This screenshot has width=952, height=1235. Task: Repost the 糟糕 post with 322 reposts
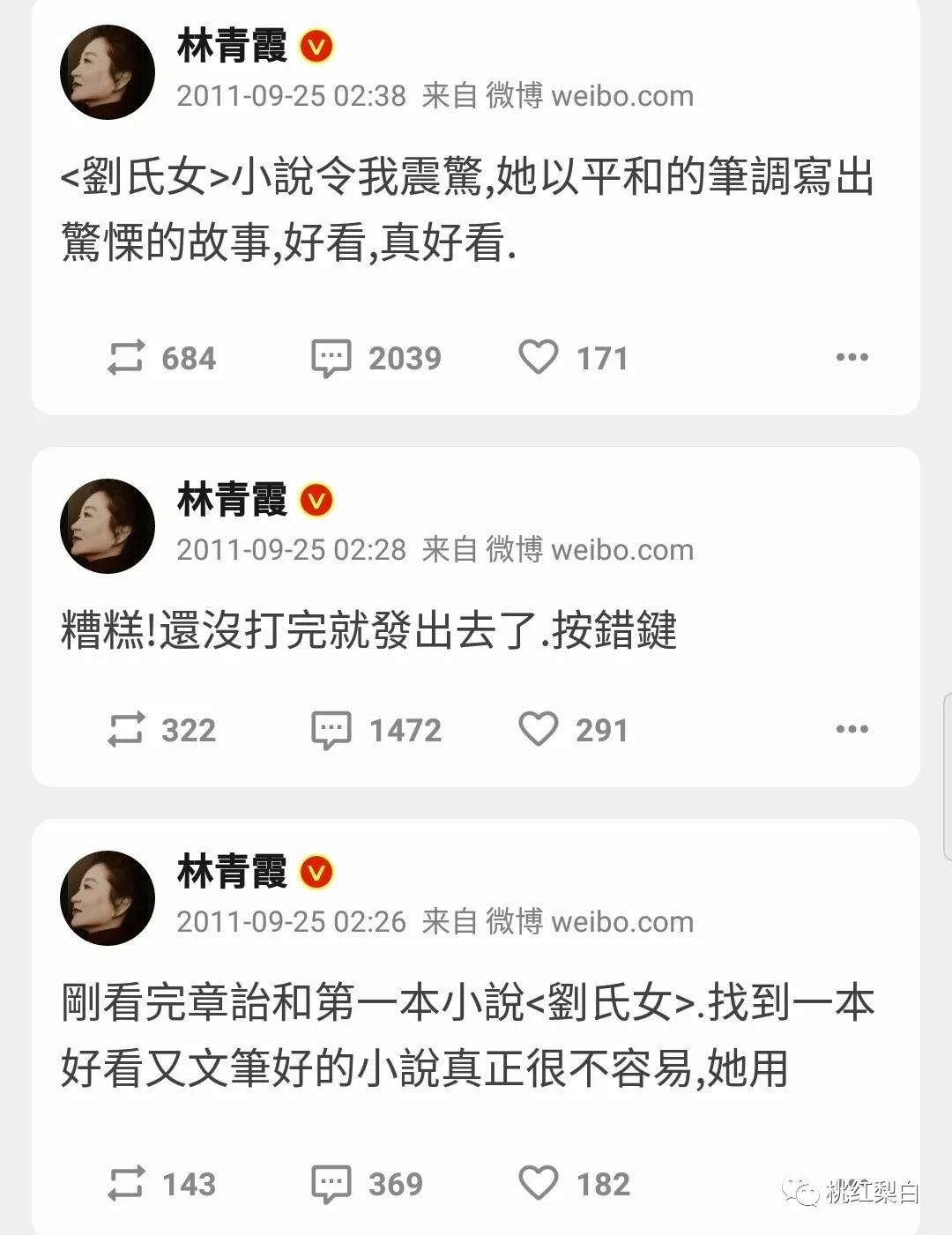click(x=125, y=730)
